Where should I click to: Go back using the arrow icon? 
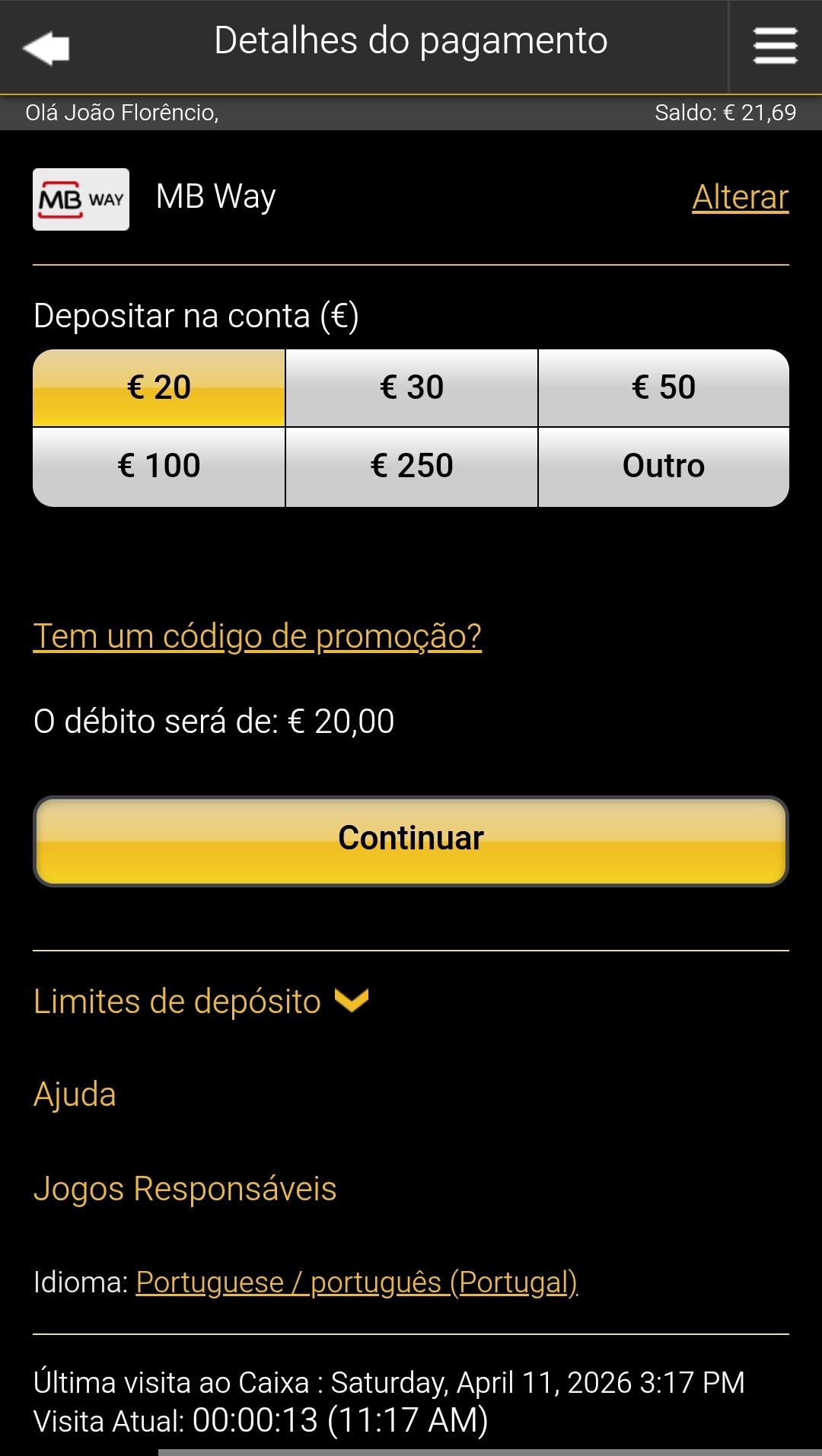[x=46, y=48]
